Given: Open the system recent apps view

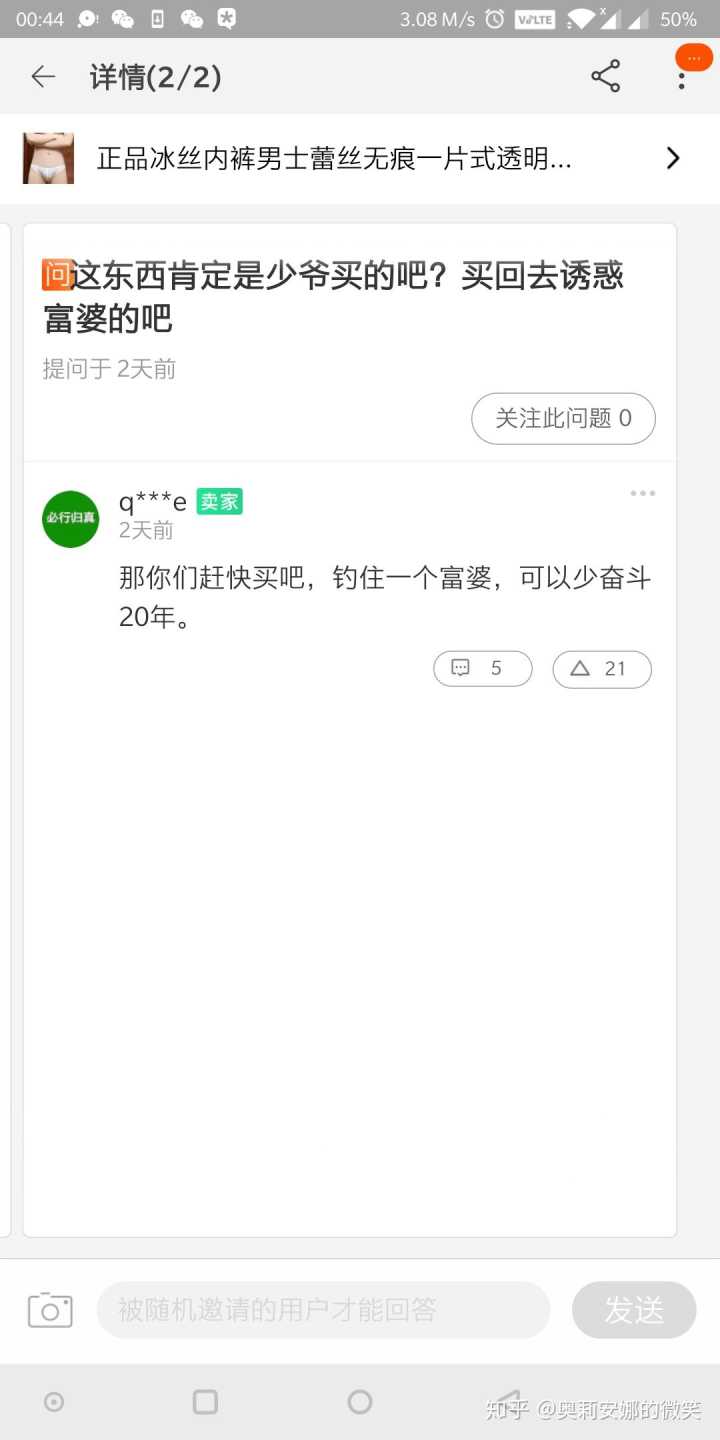Looking at the screenshot, I should (205, 1402).
